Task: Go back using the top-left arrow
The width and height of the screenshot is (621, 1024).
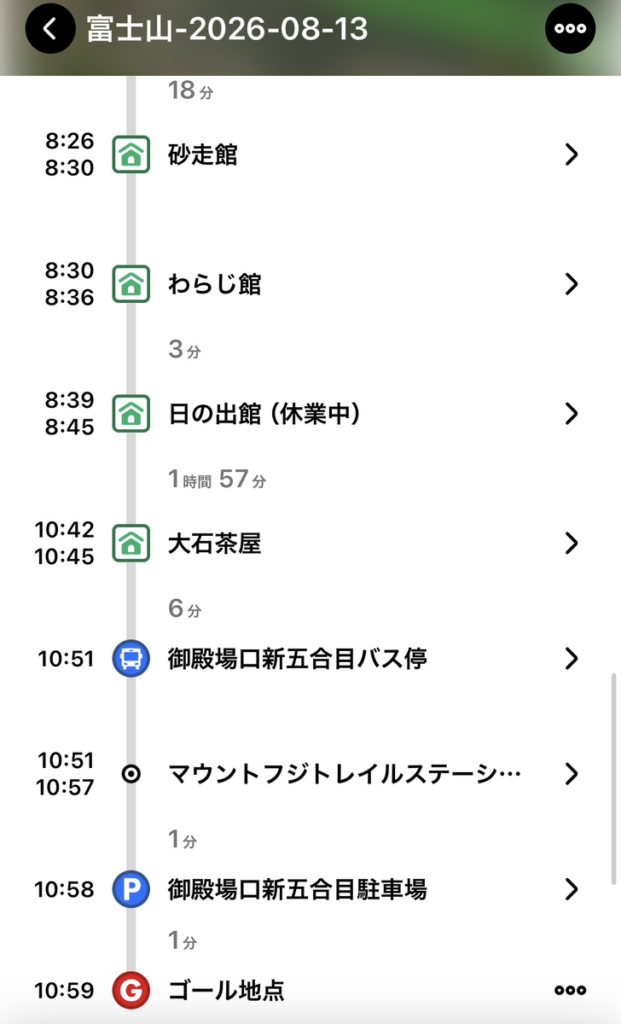Action: coord(50,29)
